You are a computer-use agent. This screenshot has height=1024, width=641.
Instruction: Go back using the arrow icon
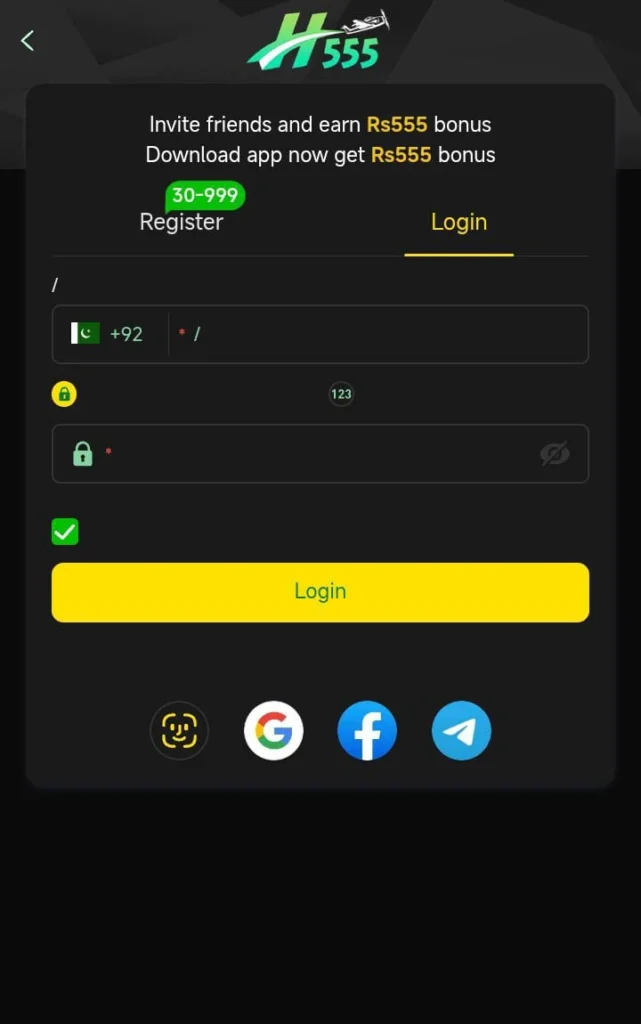tap(27, 41)
